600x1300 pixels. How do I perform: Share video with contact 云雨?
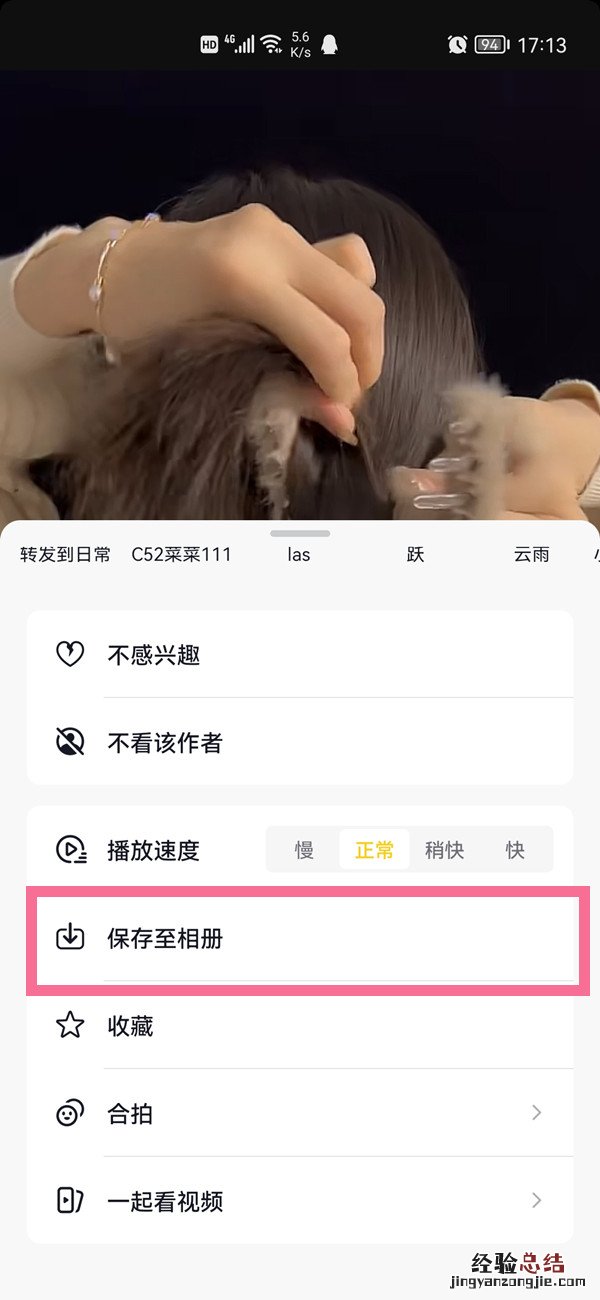pyautogui.click(x=531, y=554)
